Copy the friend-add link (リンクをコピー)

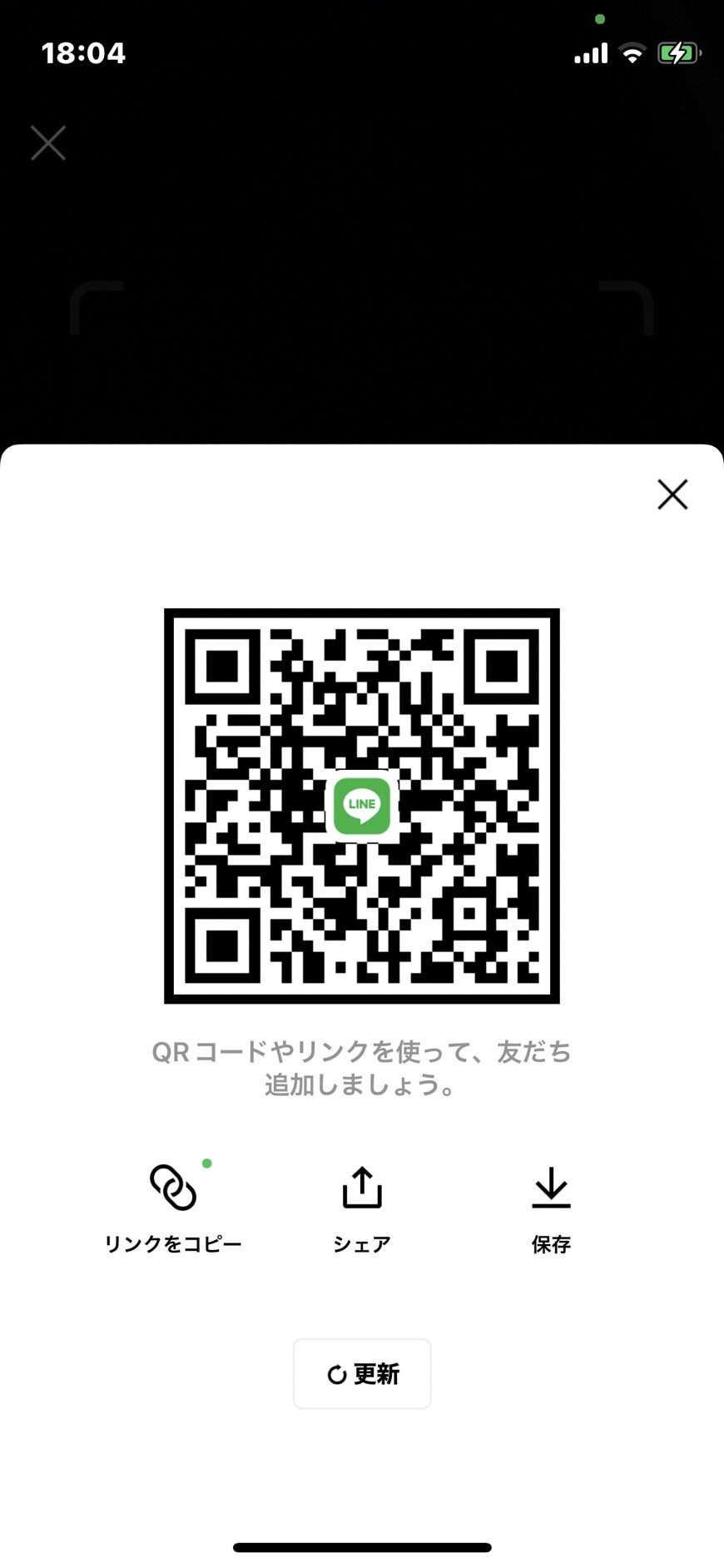[173, 1207]
